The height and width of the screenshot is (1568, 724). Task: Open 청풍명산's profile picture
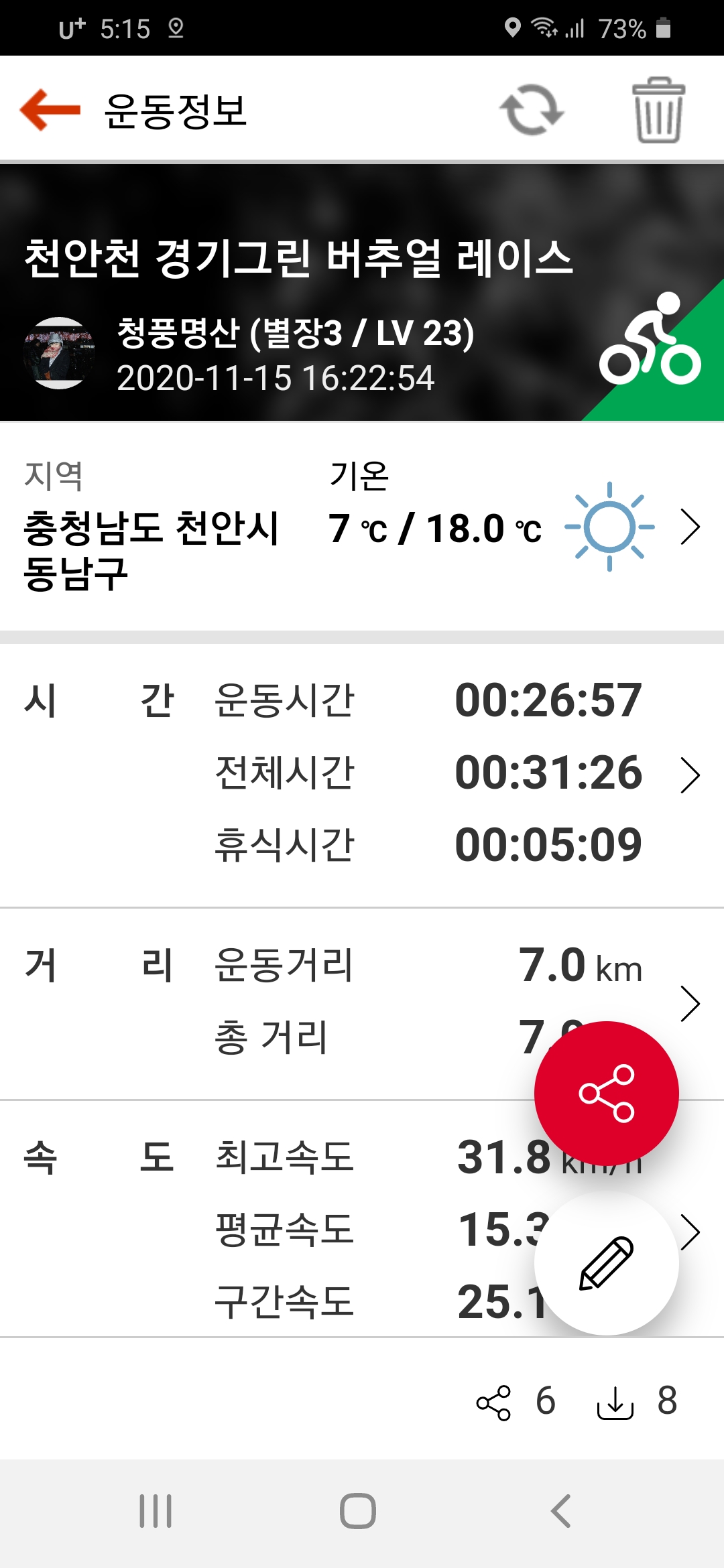59,353
